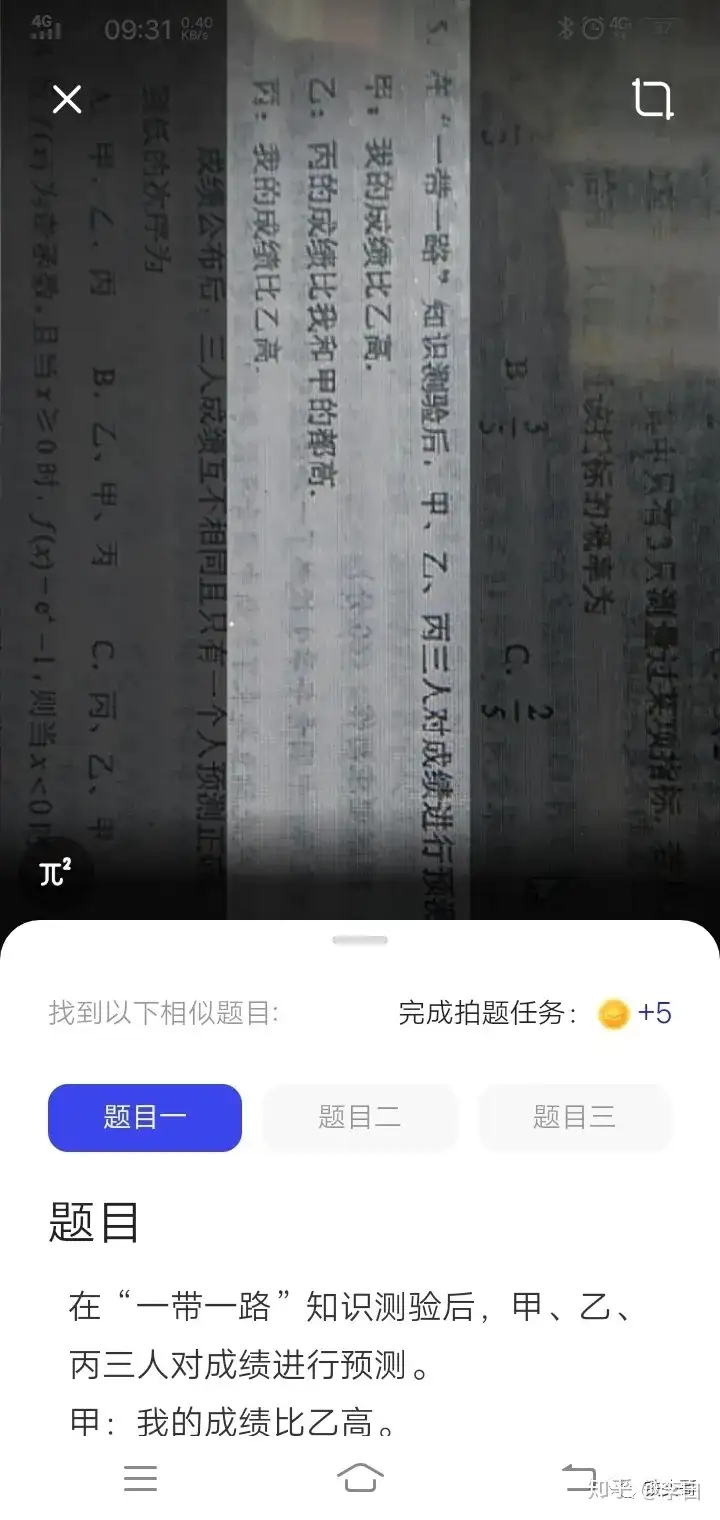Tap the system back button

tap(579, 1477)
